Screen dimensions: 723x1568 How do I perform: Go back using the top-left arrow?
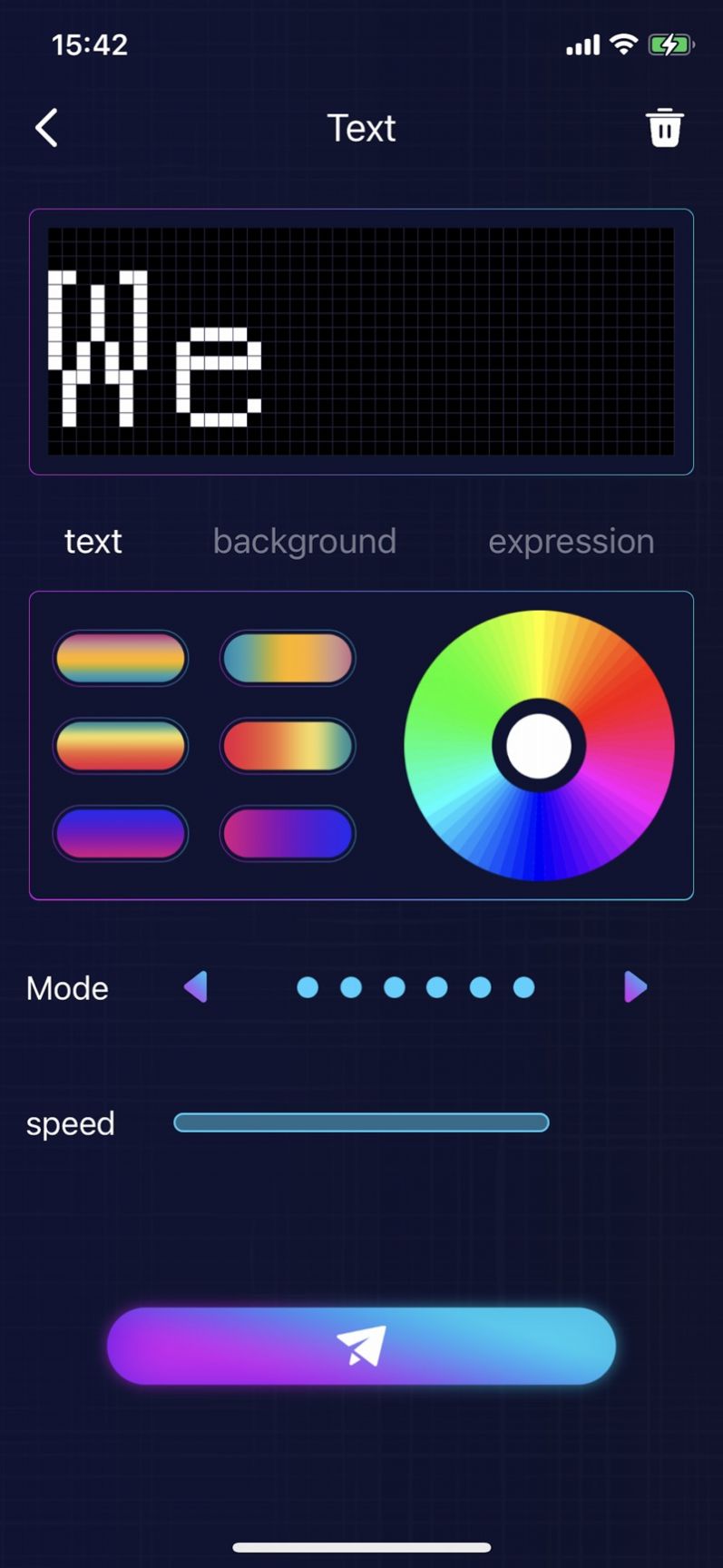[x=47, y=128]
